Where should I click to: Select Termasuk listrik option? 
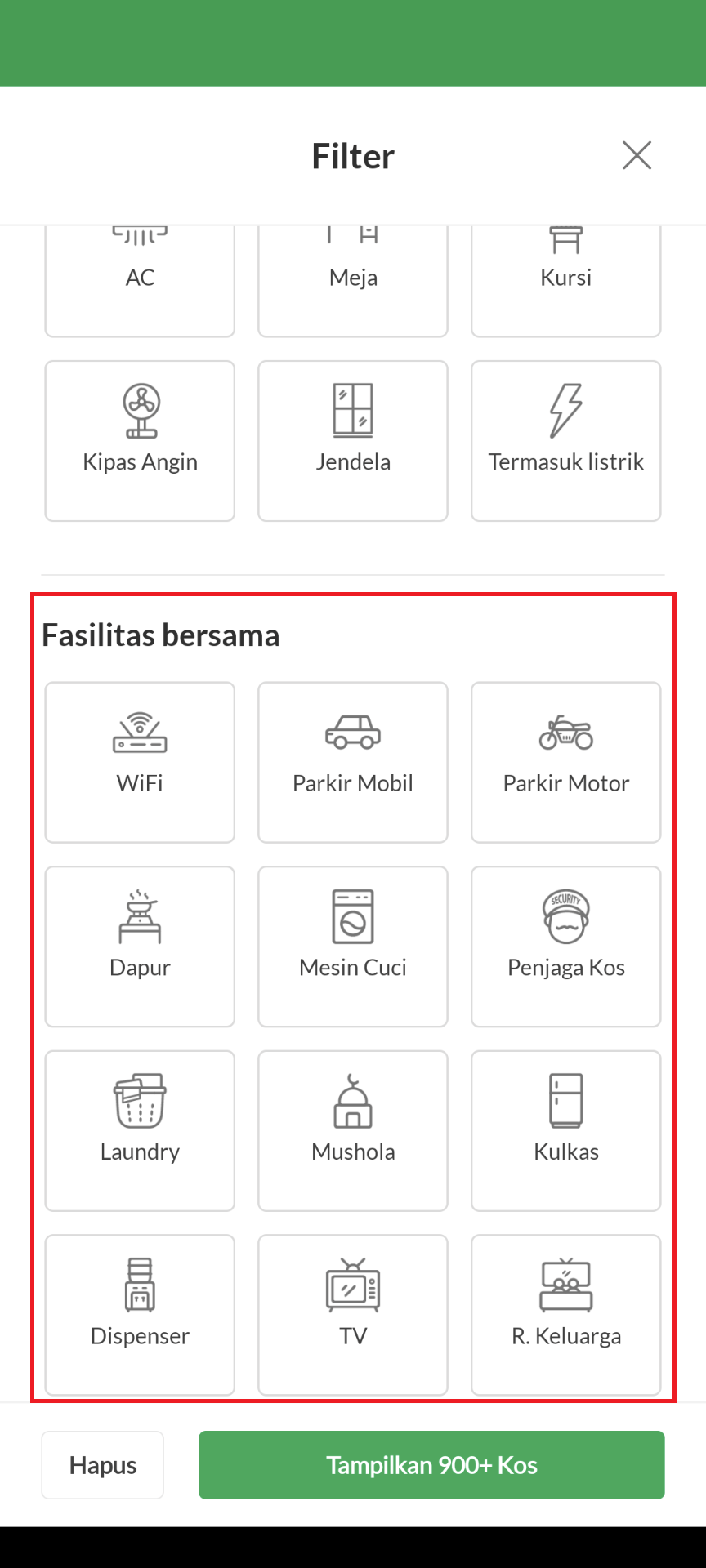[x=565, y=441]
